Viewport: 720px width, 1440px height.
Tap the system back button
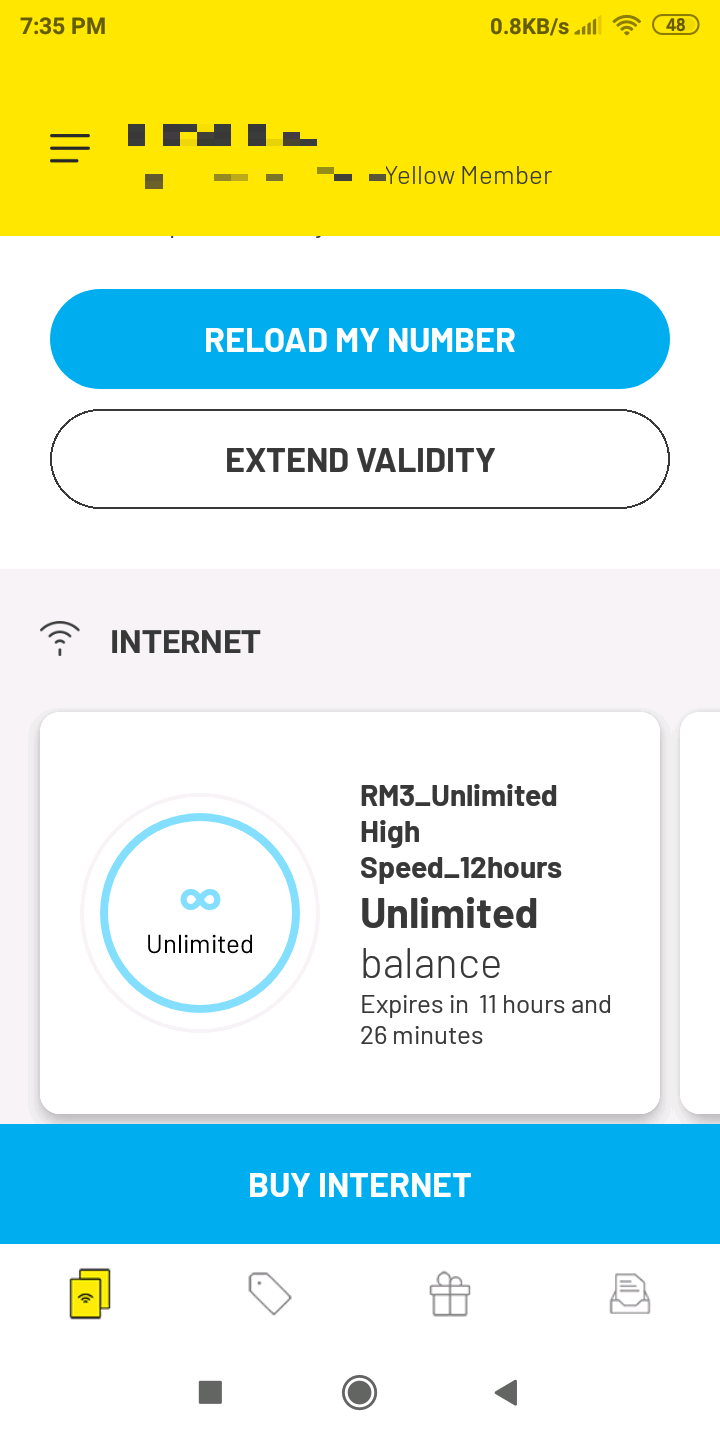506,1392
